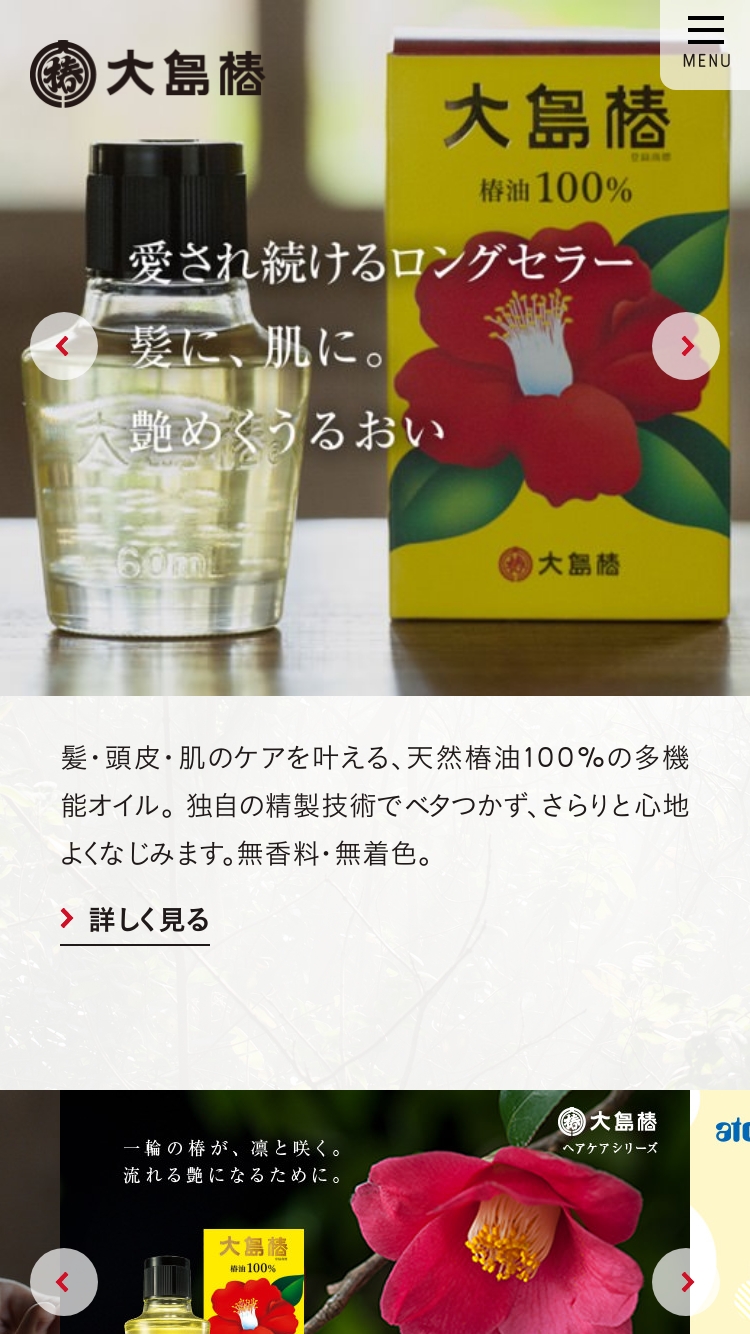Go to next banner in the lower carousel
Screen dimensions: 750x1334
coord(686,1282)
